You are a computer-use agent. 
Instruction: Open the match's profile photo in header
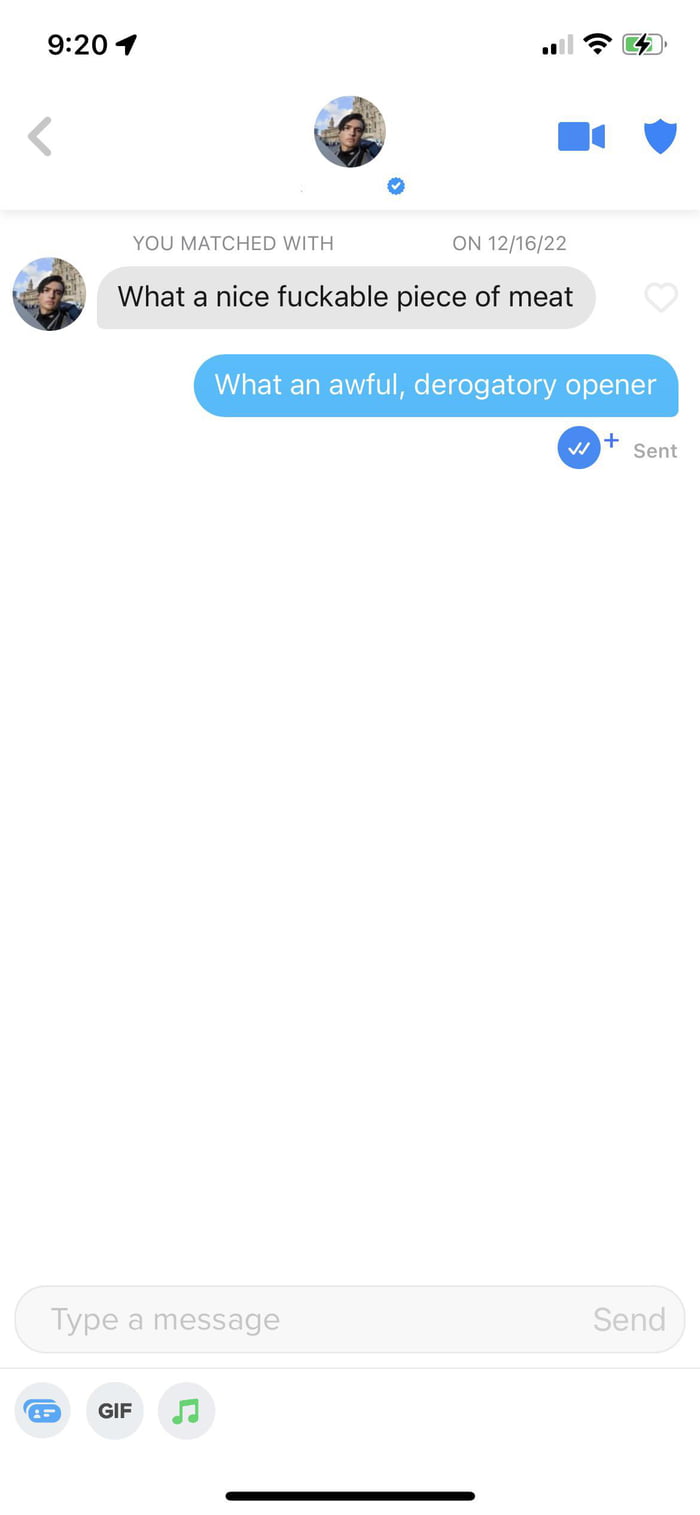349,132
